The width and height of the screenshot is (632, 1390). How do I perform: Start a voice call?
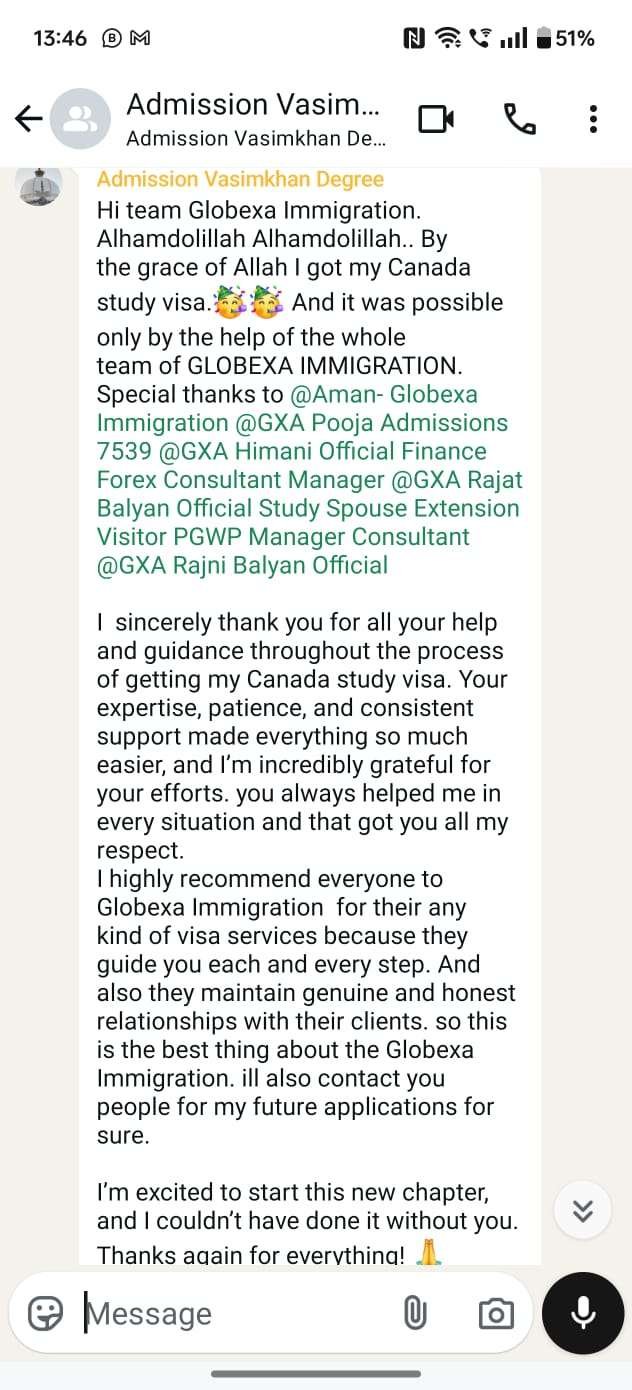[519, 120]
